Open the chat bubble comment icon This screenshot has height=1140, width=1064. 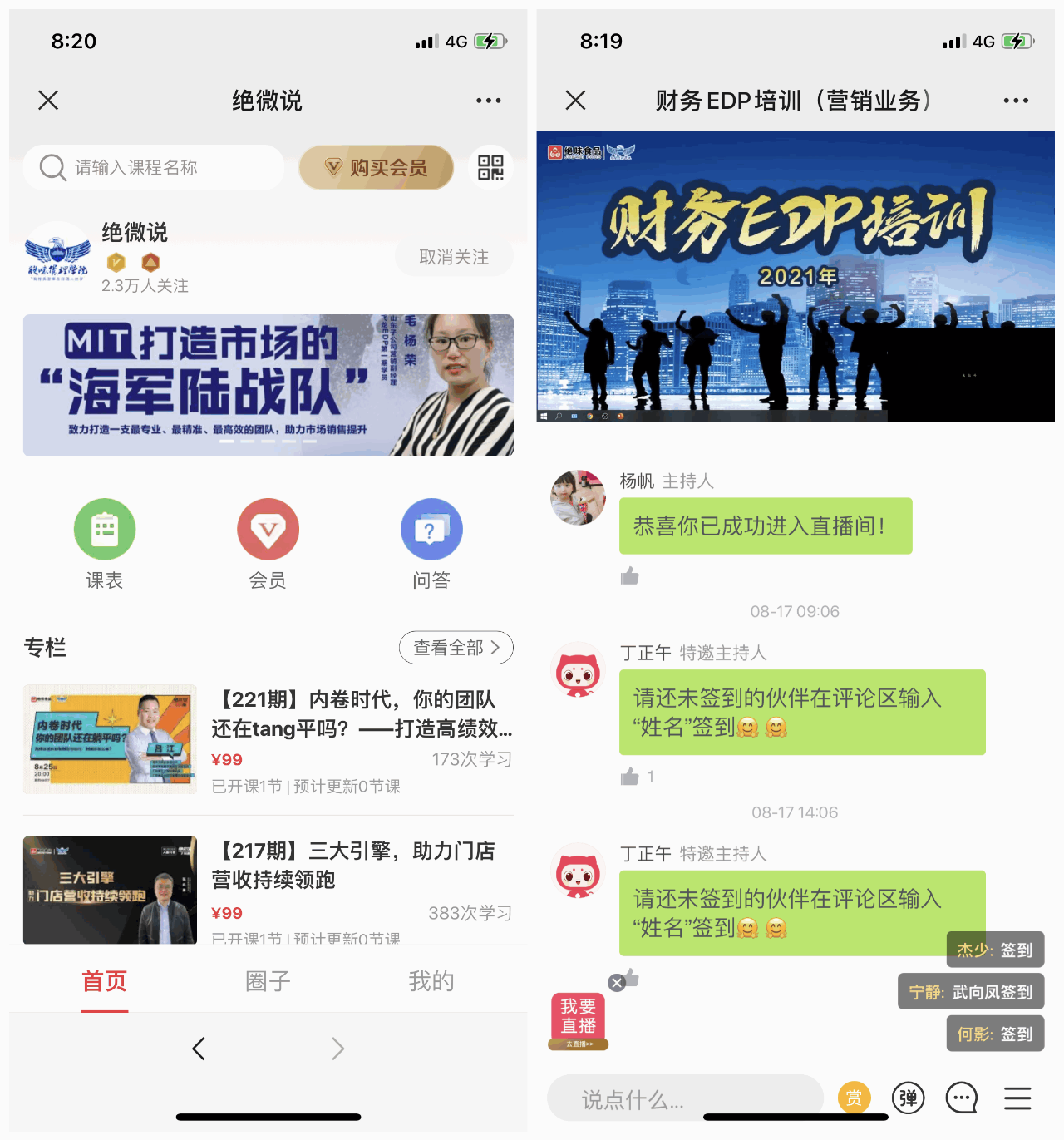click(962, 1098)
